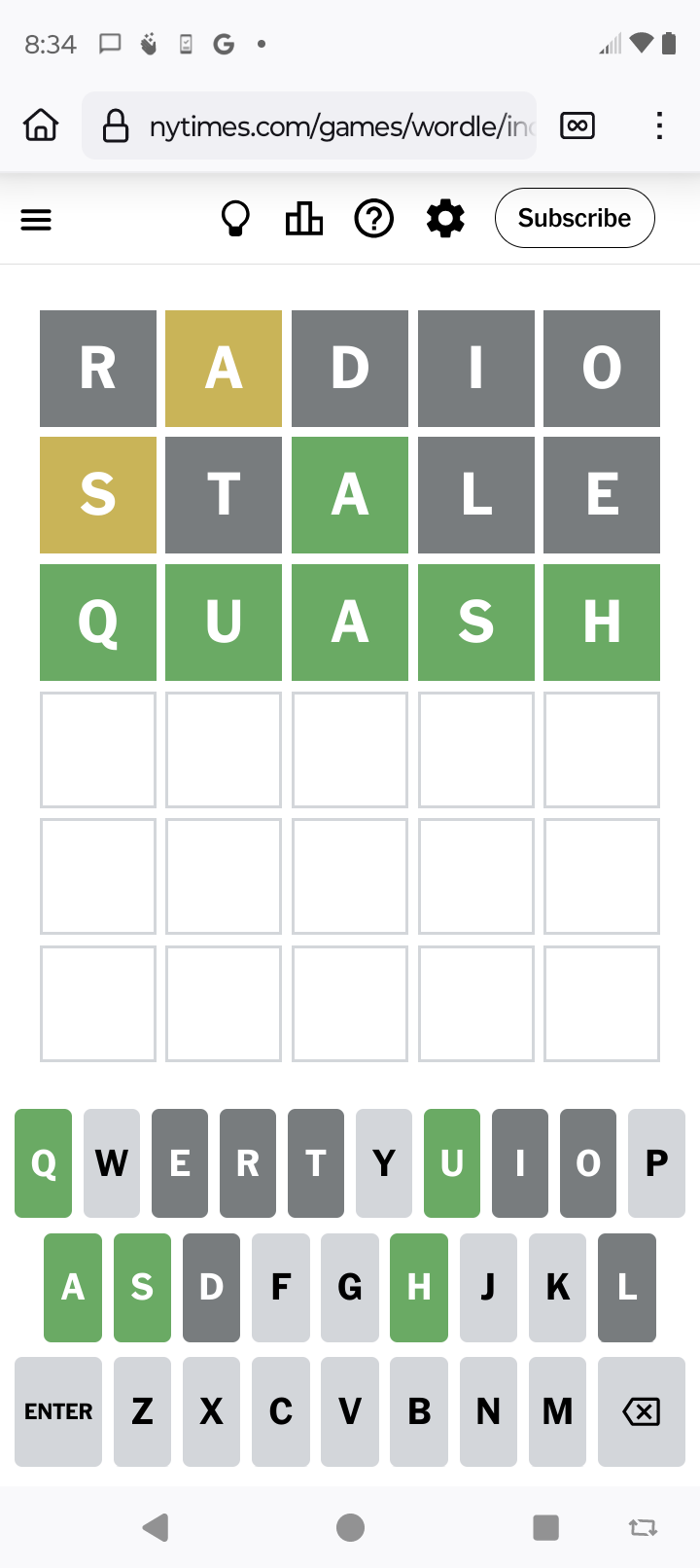The height and width of the screenshot is (1568, 700).
Task: Delete a letter with the backspace key
Action: point(641,1411)
